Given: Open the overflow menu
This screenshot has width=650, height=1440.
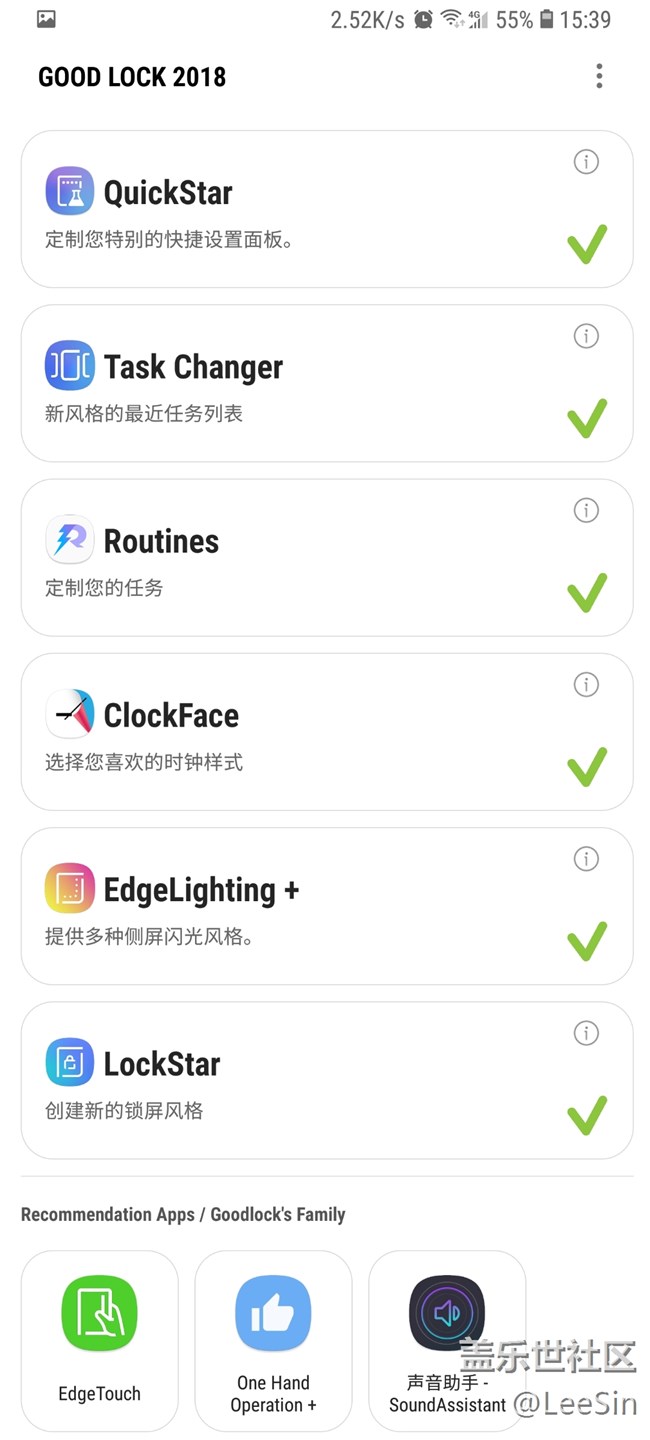Looking at the screenshot, I should click(599, 76).
